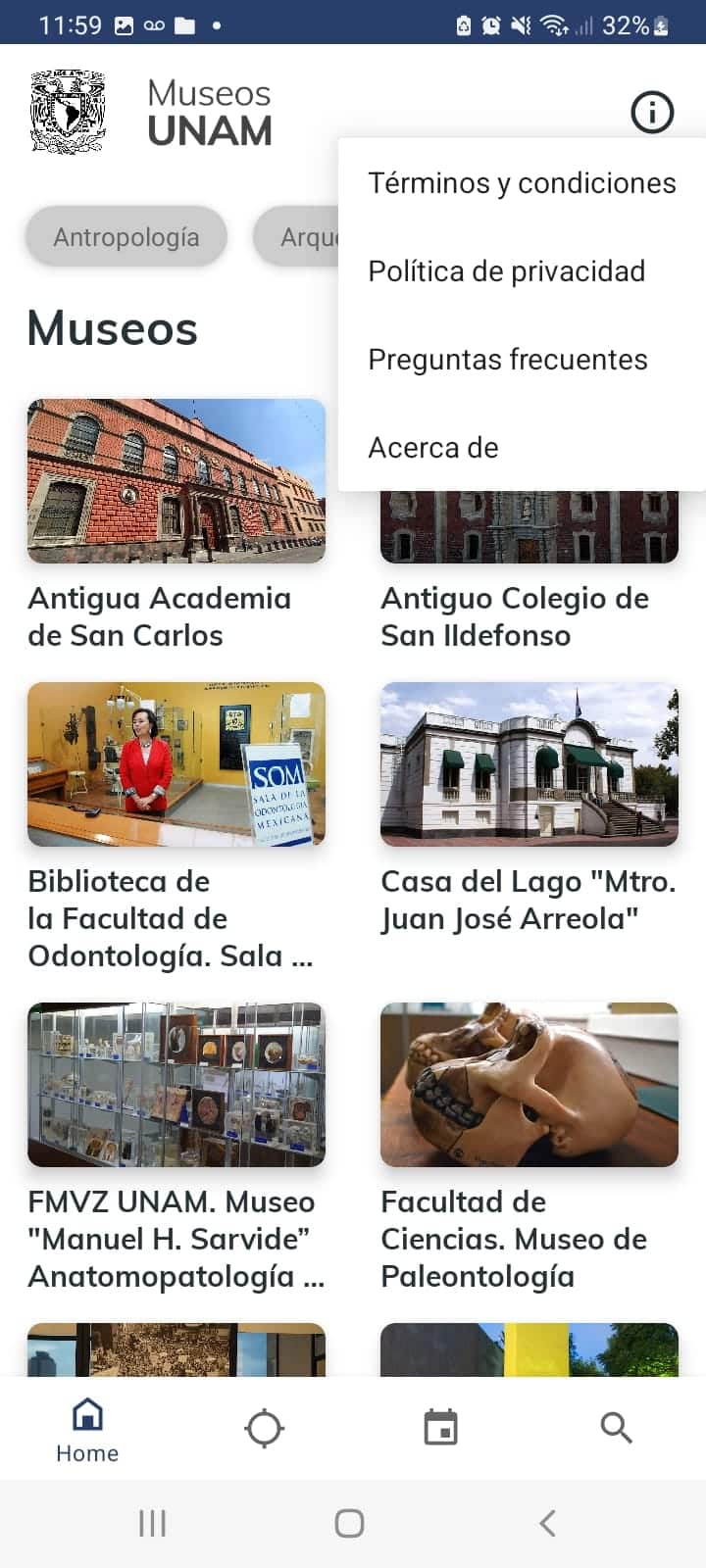706x1568 pixels.
Task: Tap the info icon
Action: [x=652, y=112]
